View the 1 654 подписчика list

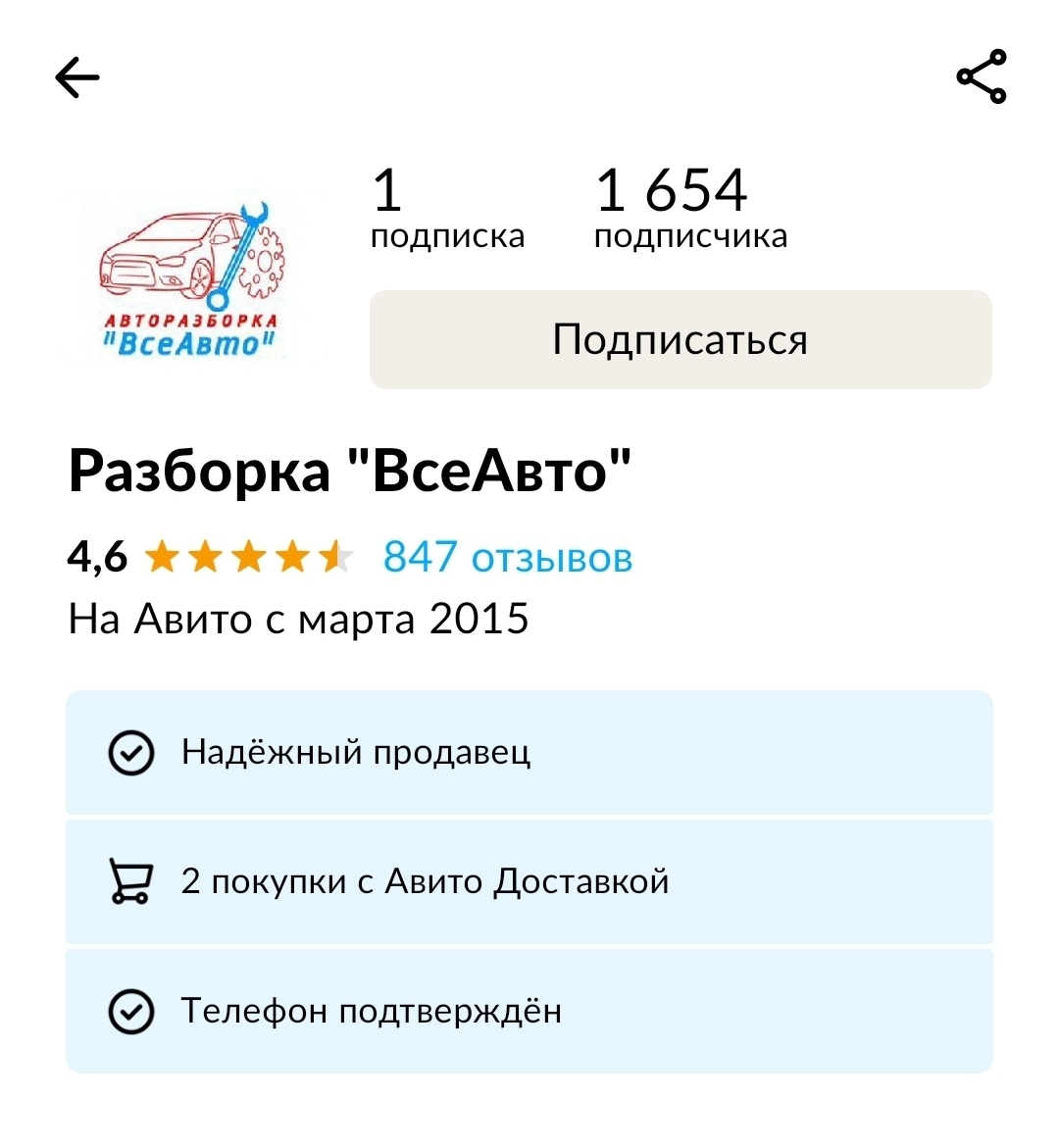coord(689,209)
